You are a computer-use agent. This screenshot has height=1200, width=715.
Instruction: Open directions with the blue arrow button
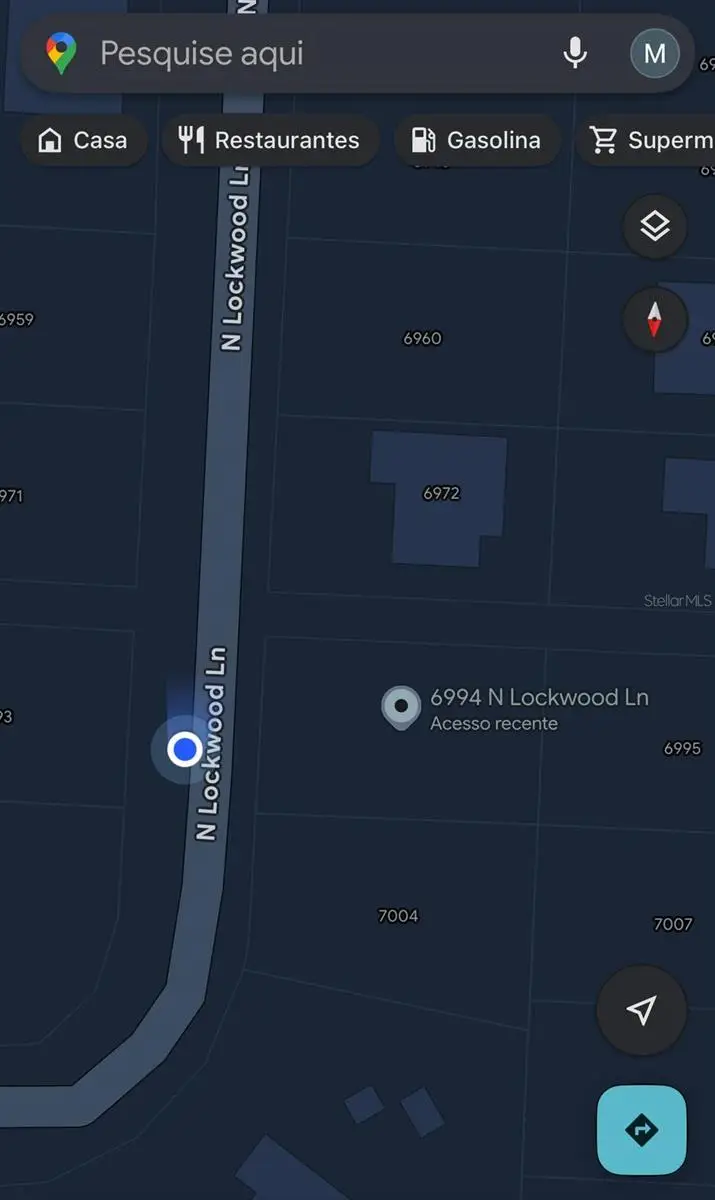coord(641,1130)
